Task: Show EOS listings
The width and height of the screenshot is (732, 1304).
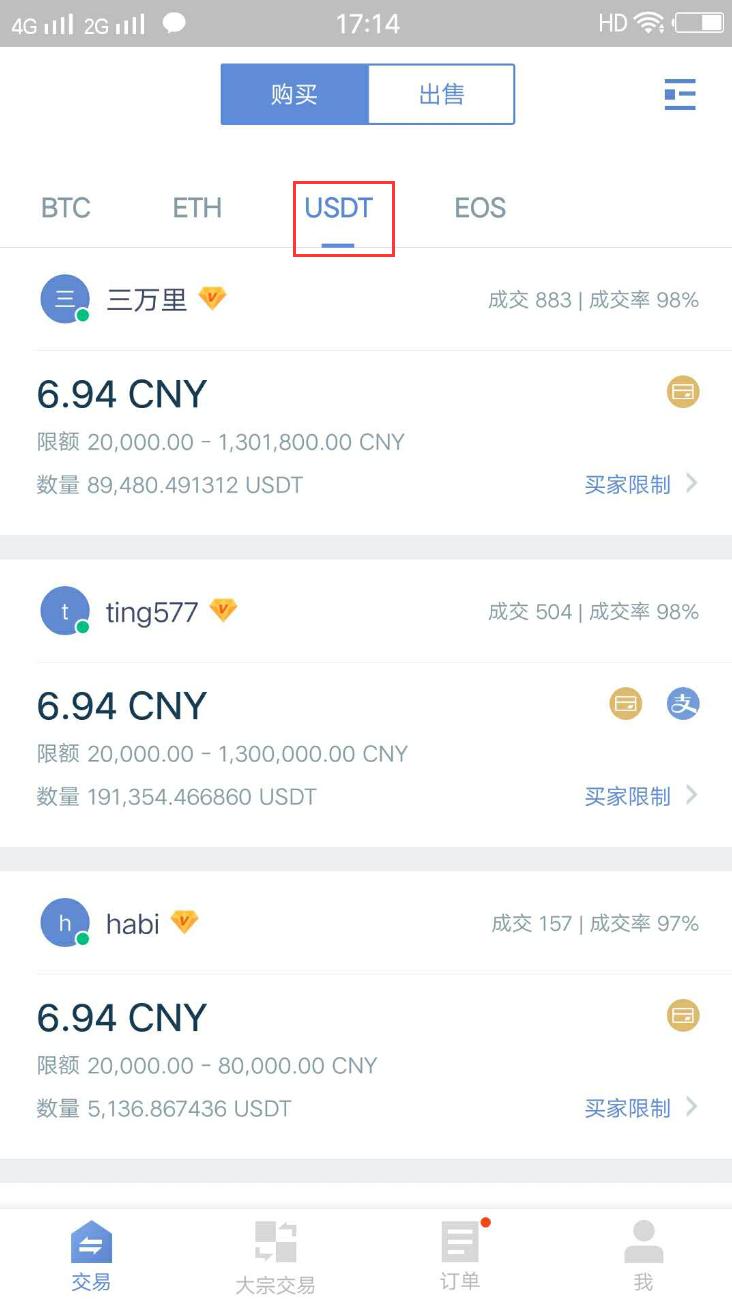Action: (x=480, y=208)
